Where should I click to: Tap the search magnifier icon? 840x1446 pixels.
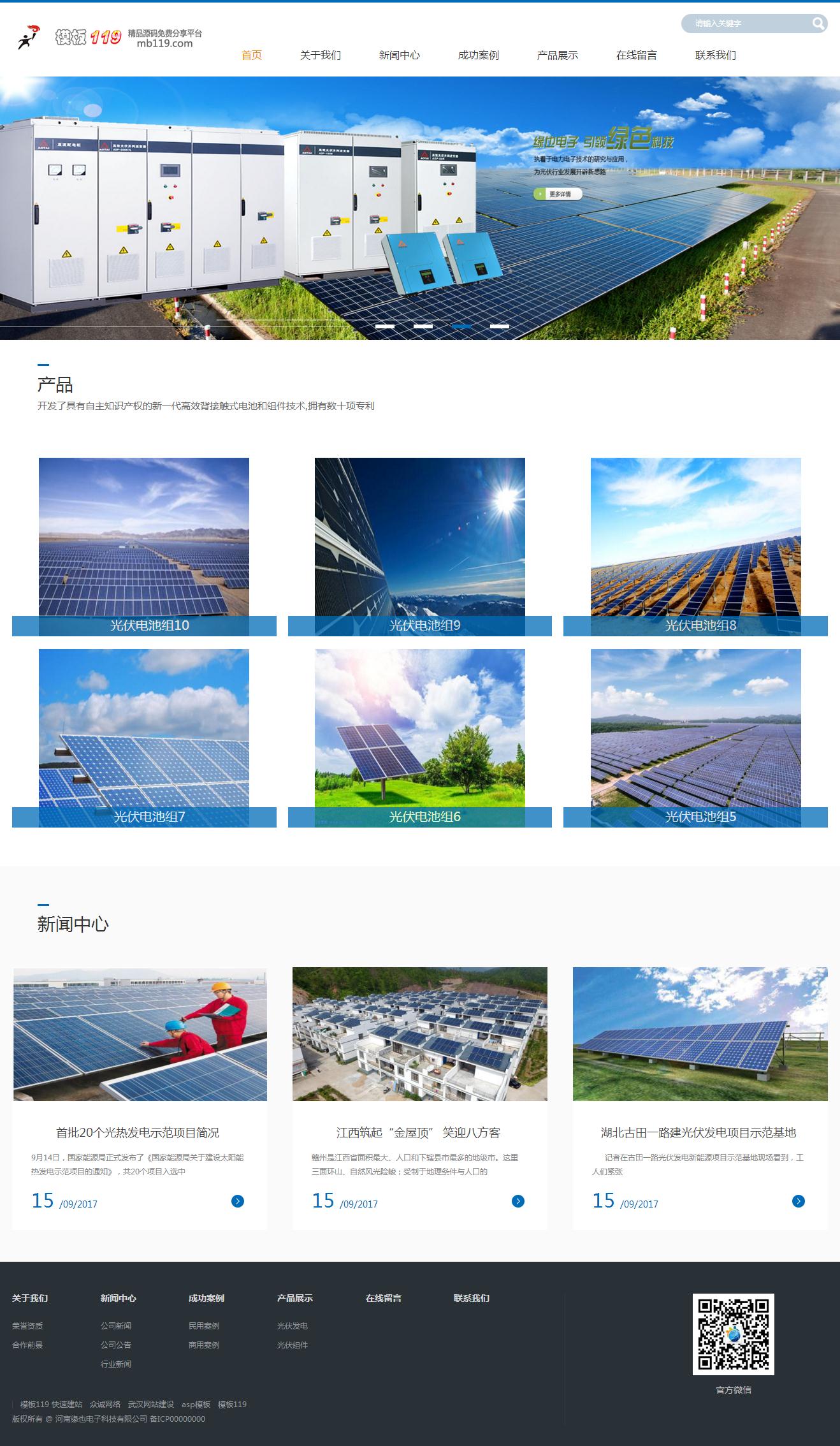[818, 24]
